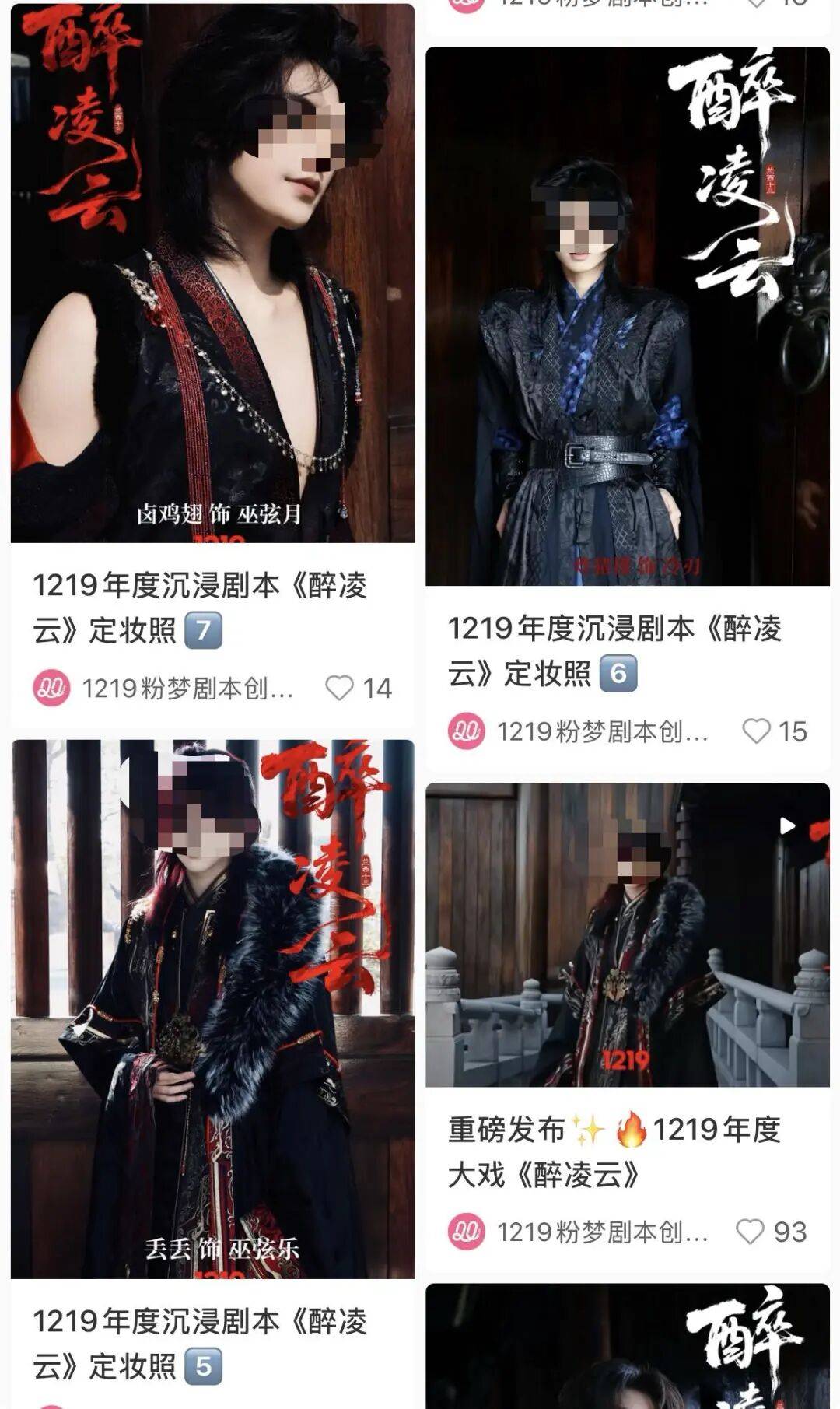The height and width of the screenshot is (1409, 840).
Task: Like the 重磅发布 video post with 93 likes
Action: click(751, 1232)
